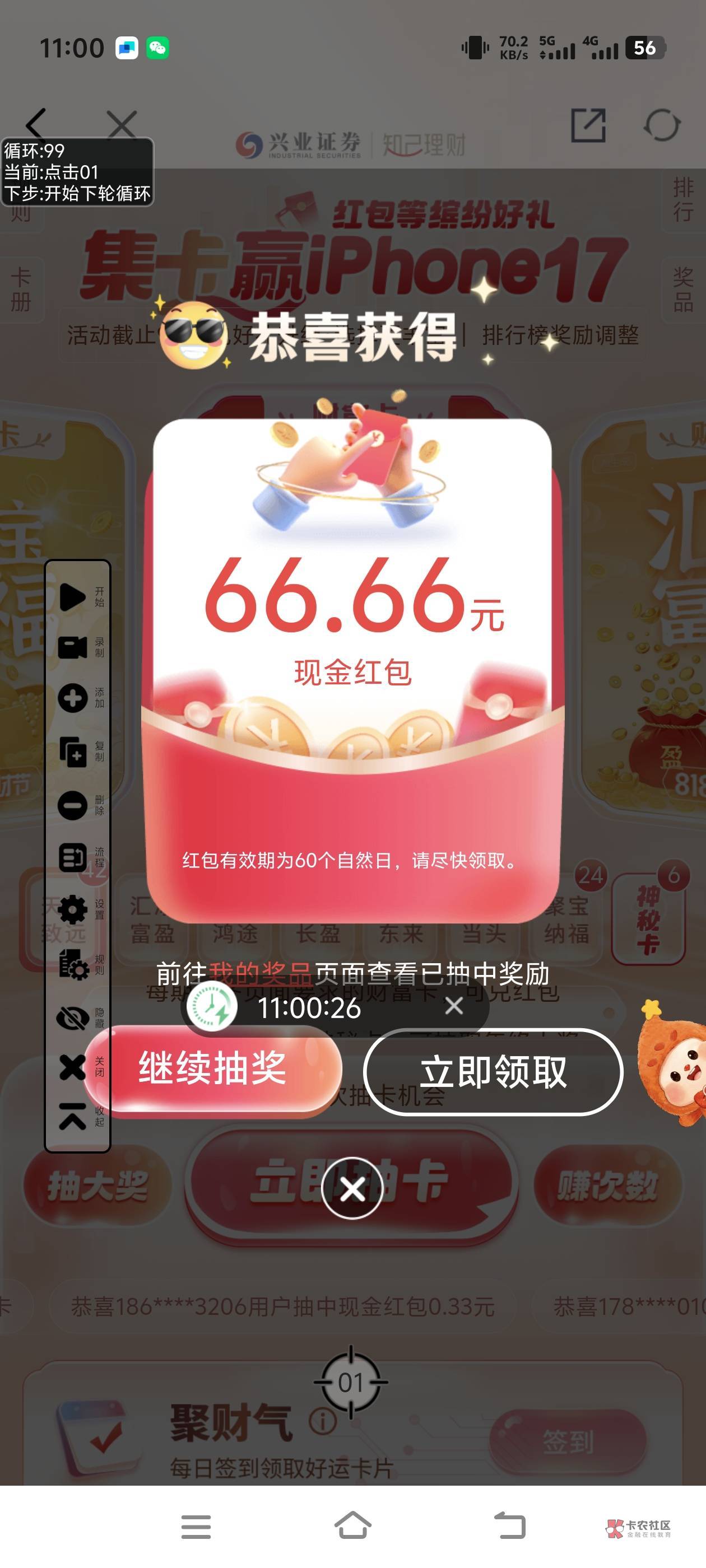Share the page via the top export icon
Screen dimensions: 706x1568
588,125
